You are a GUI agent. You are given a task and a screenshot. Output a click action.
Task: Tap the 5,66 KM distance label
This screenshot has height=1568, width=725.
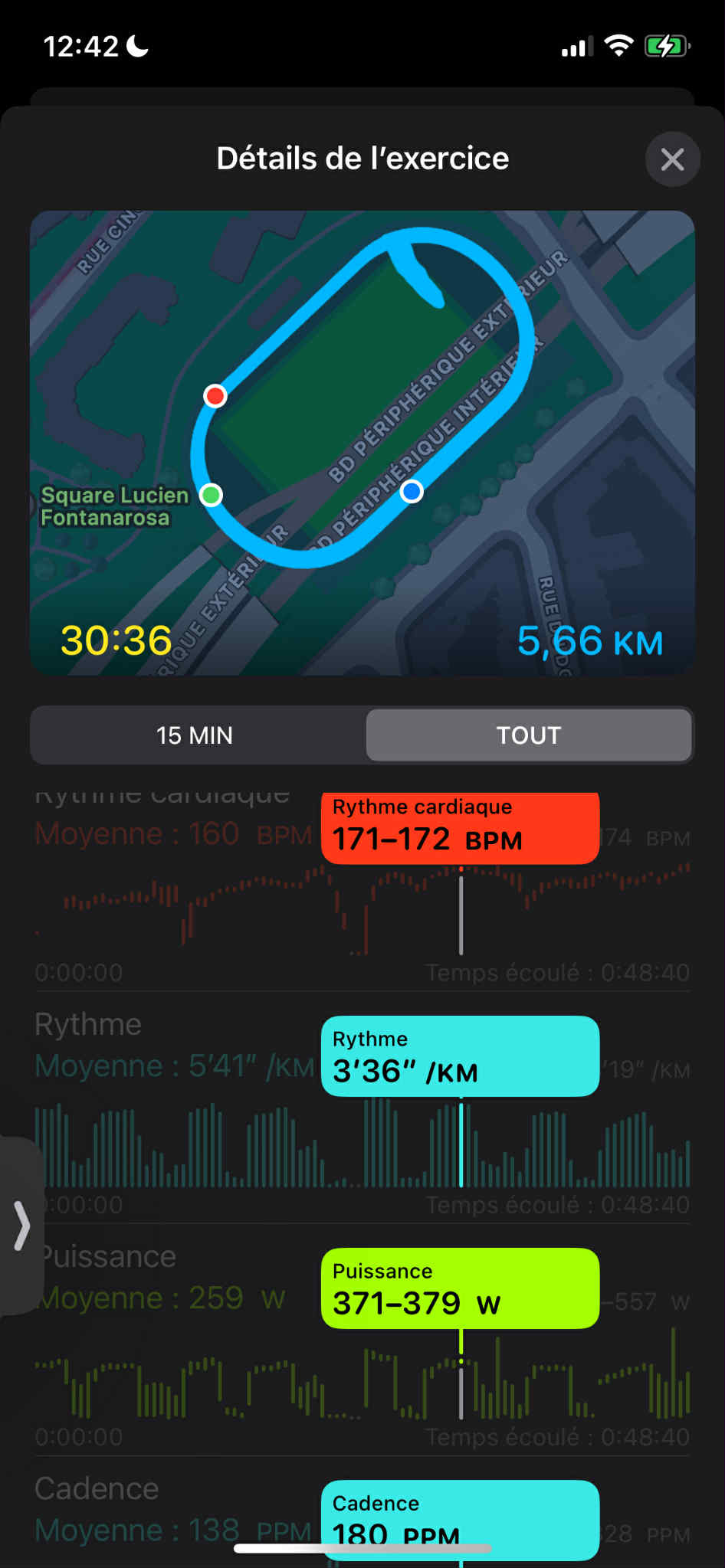click(x=592, y=641)
